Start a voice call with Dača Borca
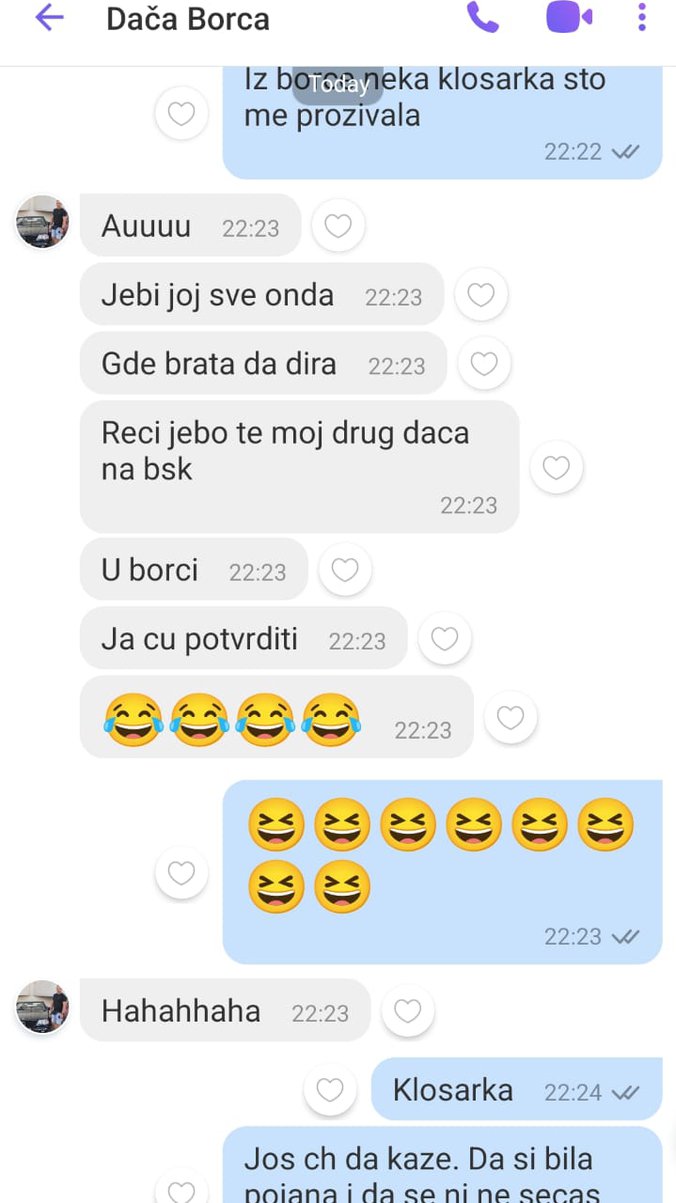 click(x=483, y=17)
